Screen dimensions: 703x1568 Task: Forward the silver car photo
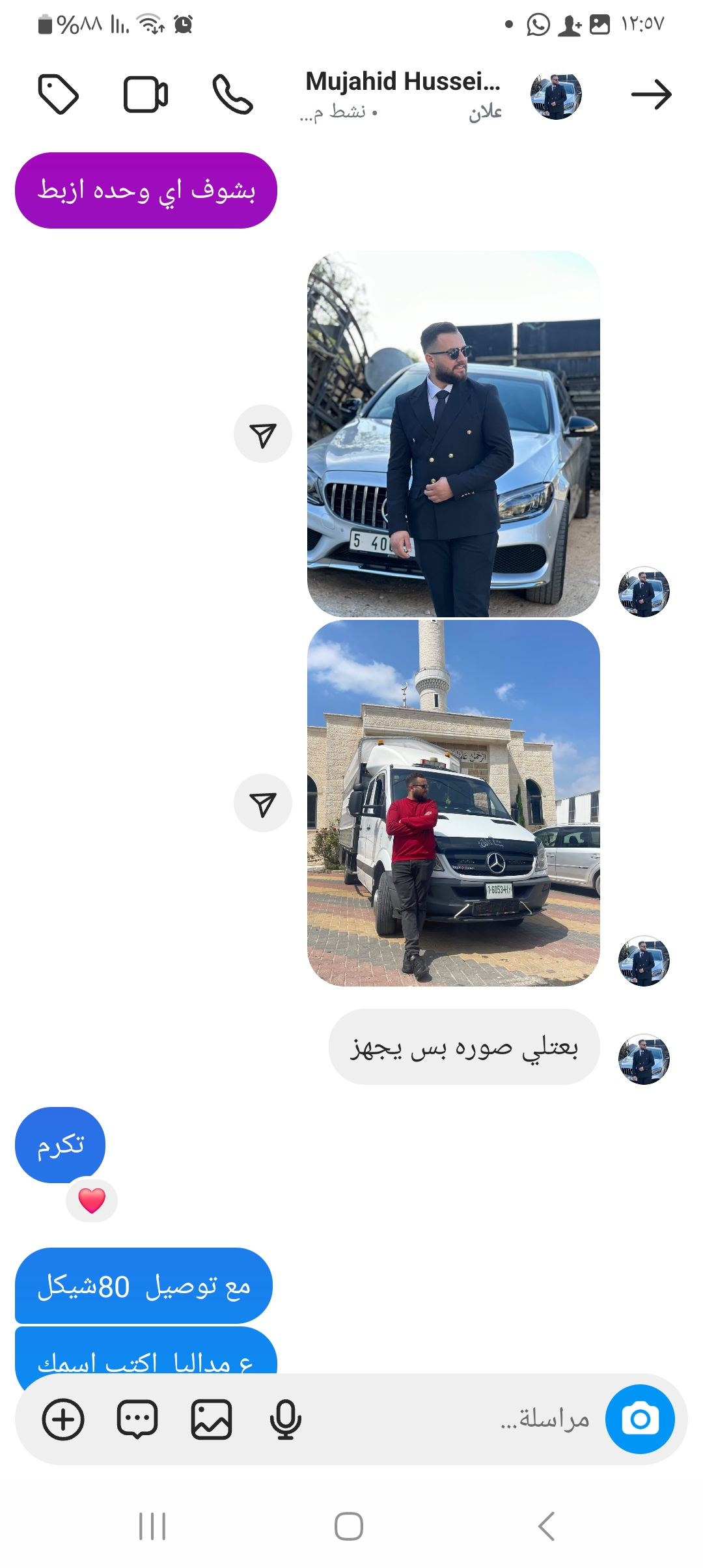coord(263,434)
